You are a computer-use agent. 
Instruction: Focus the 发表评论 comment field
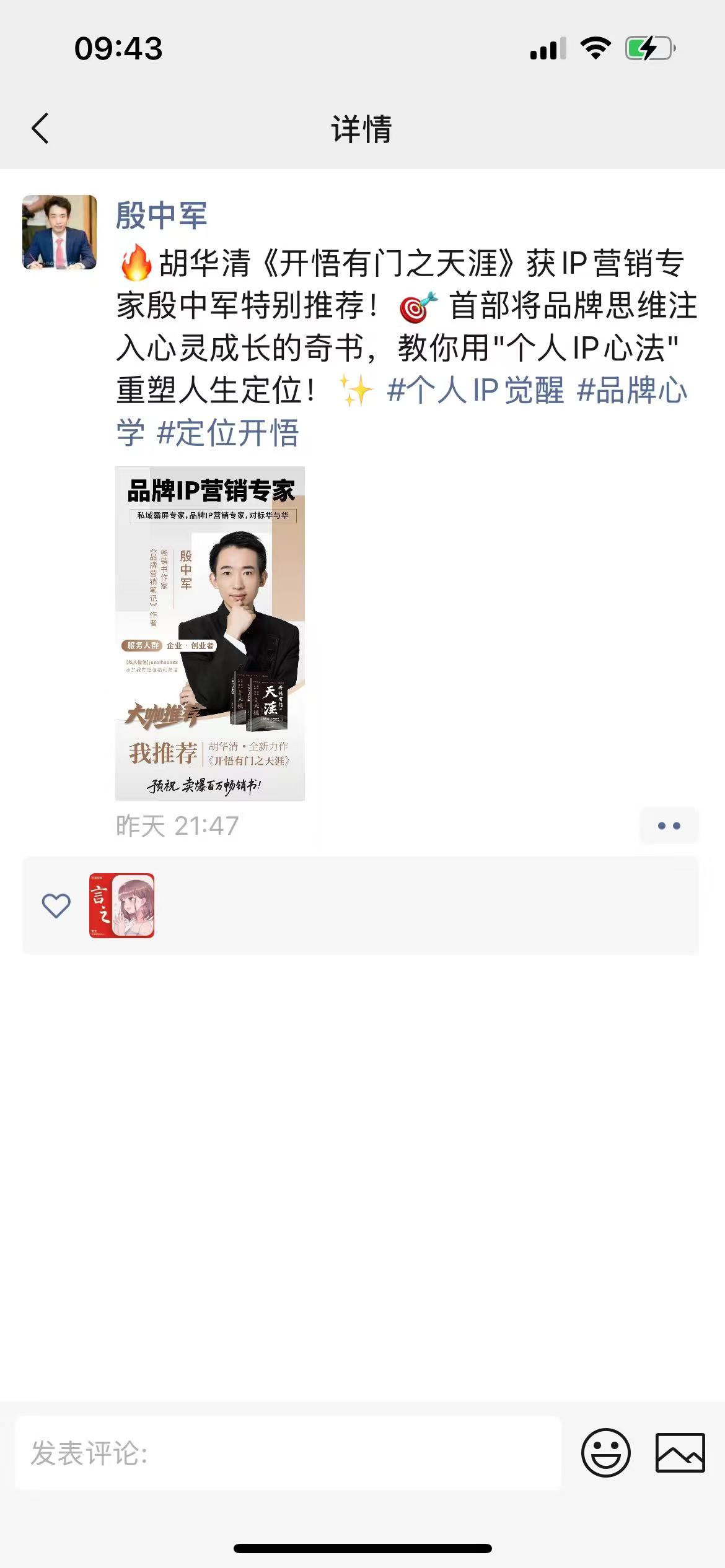pos(288,1453)
